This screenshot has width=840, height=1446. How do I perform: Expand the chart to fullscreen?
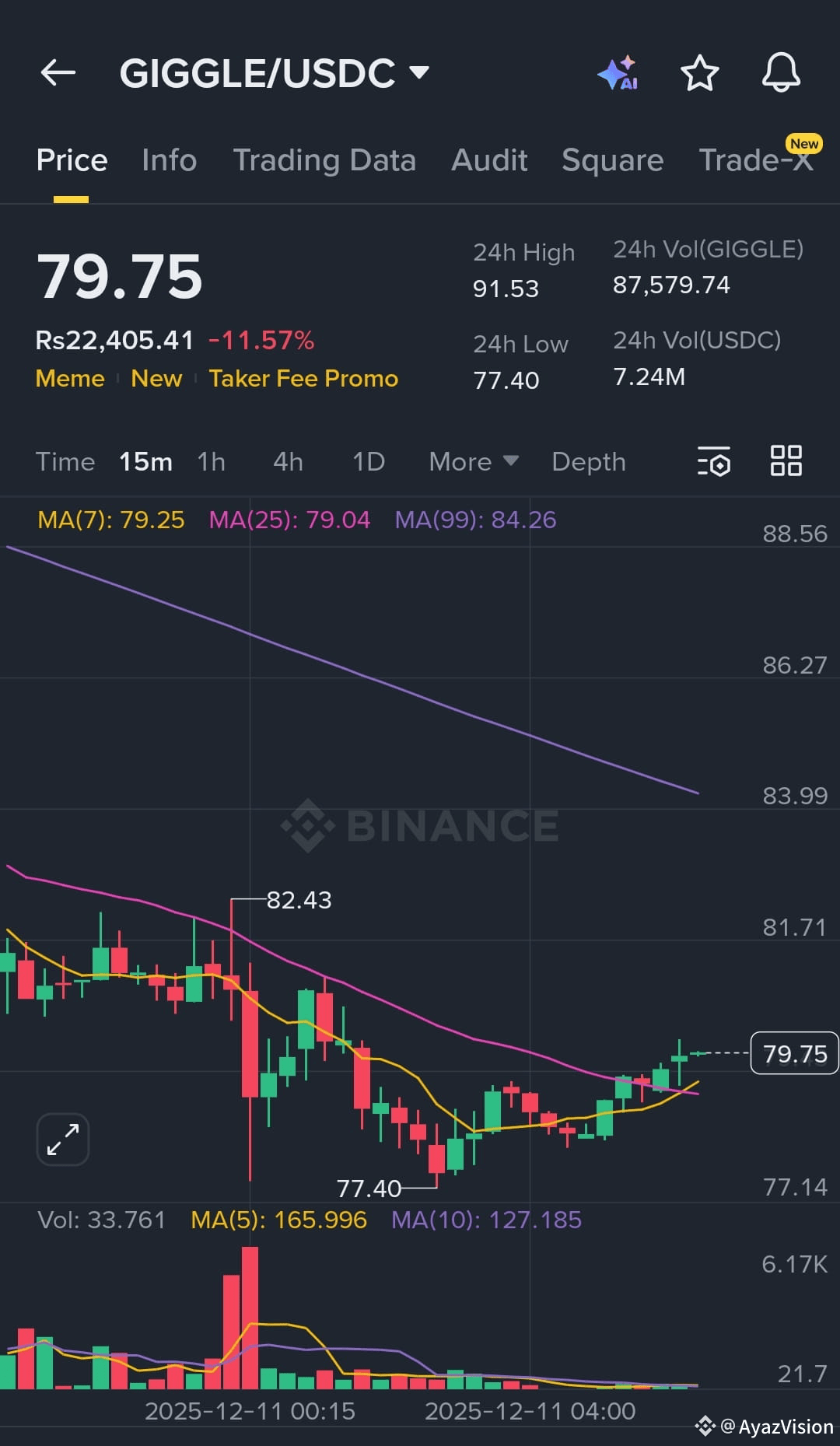click(x=63, y=1140)
